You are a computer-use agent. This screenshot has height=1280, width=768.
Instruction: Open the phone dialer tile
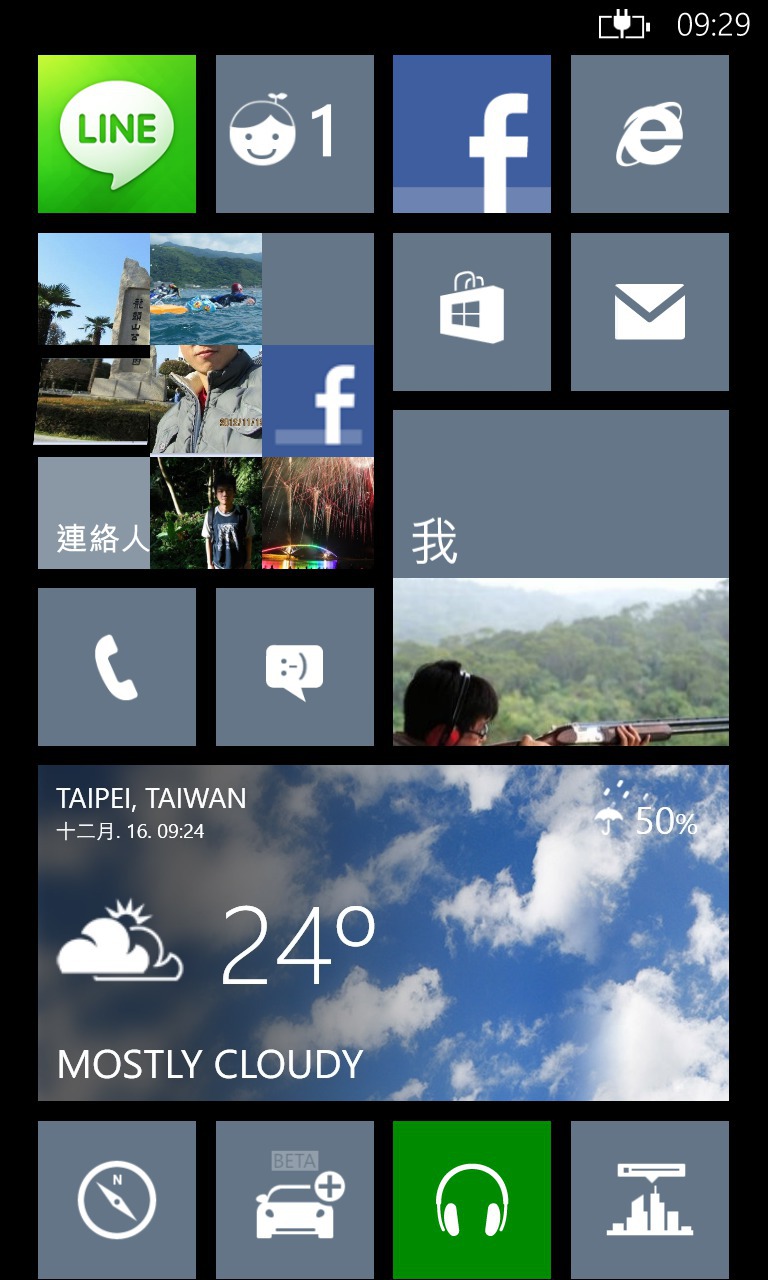click(117, 667)
